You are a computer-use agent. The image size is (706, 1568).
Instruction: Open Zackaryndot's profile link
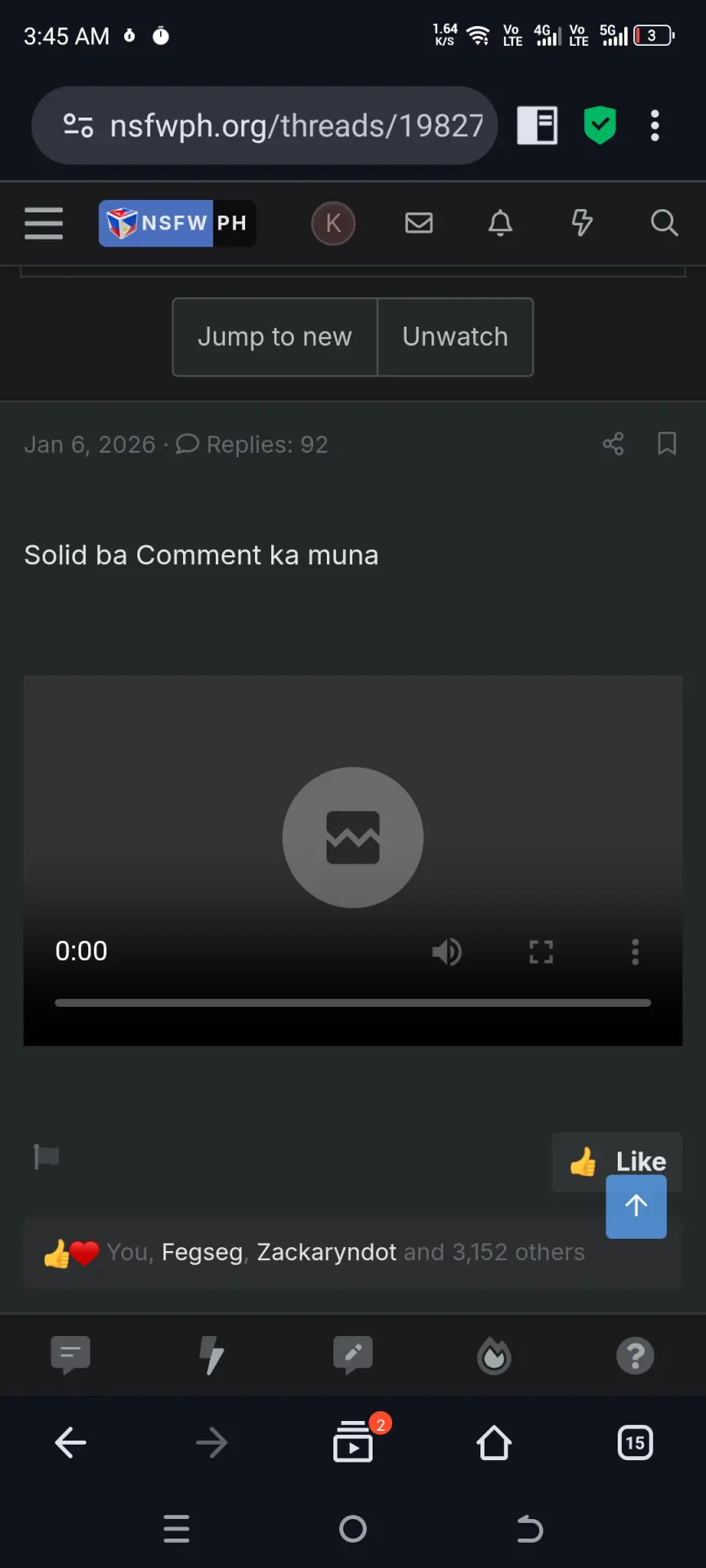(327, 1252)
